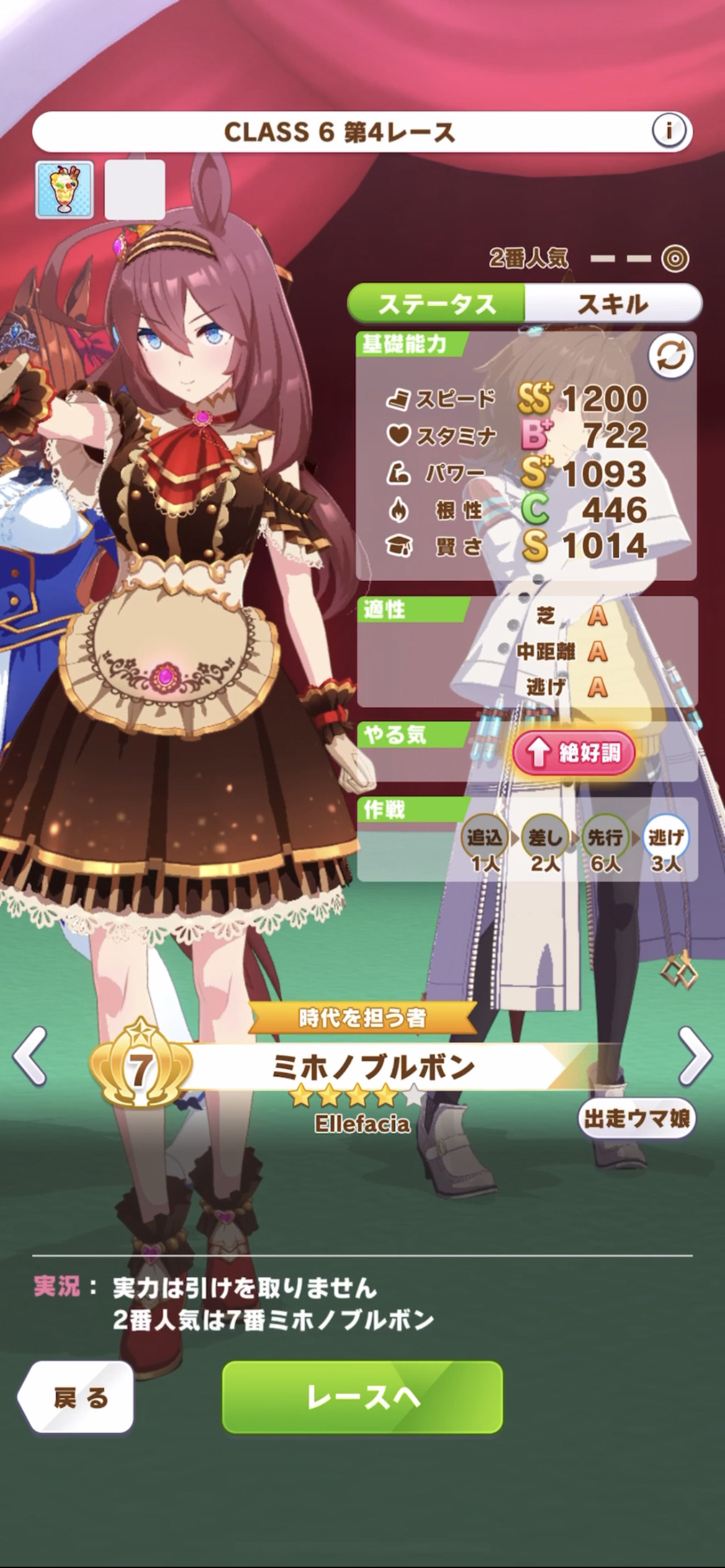Open the info icon beside CLASS 6 第4レース
Image resolution: width=725 pixels, height=1568 pixels.
(x=668, y=131)
